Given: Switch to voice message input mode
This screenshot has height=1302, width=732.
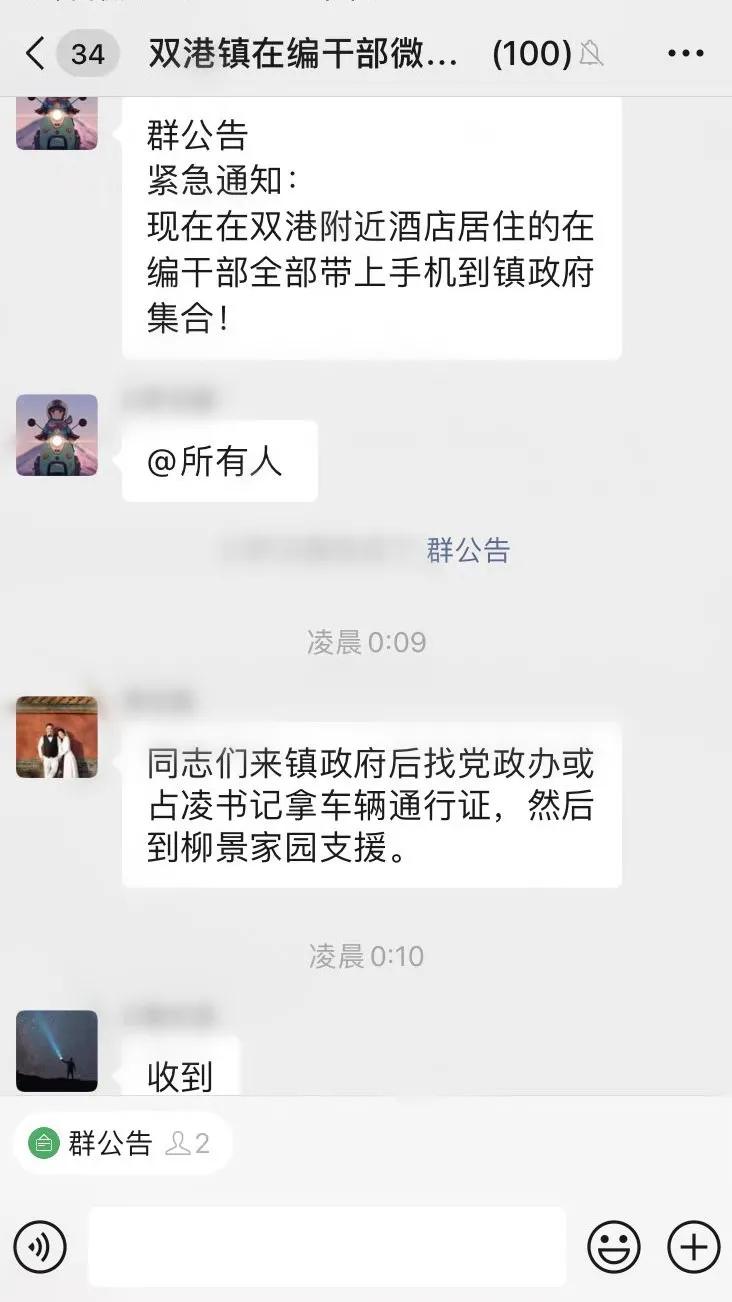Looking at the screenshot, I should click(40, 1248).
